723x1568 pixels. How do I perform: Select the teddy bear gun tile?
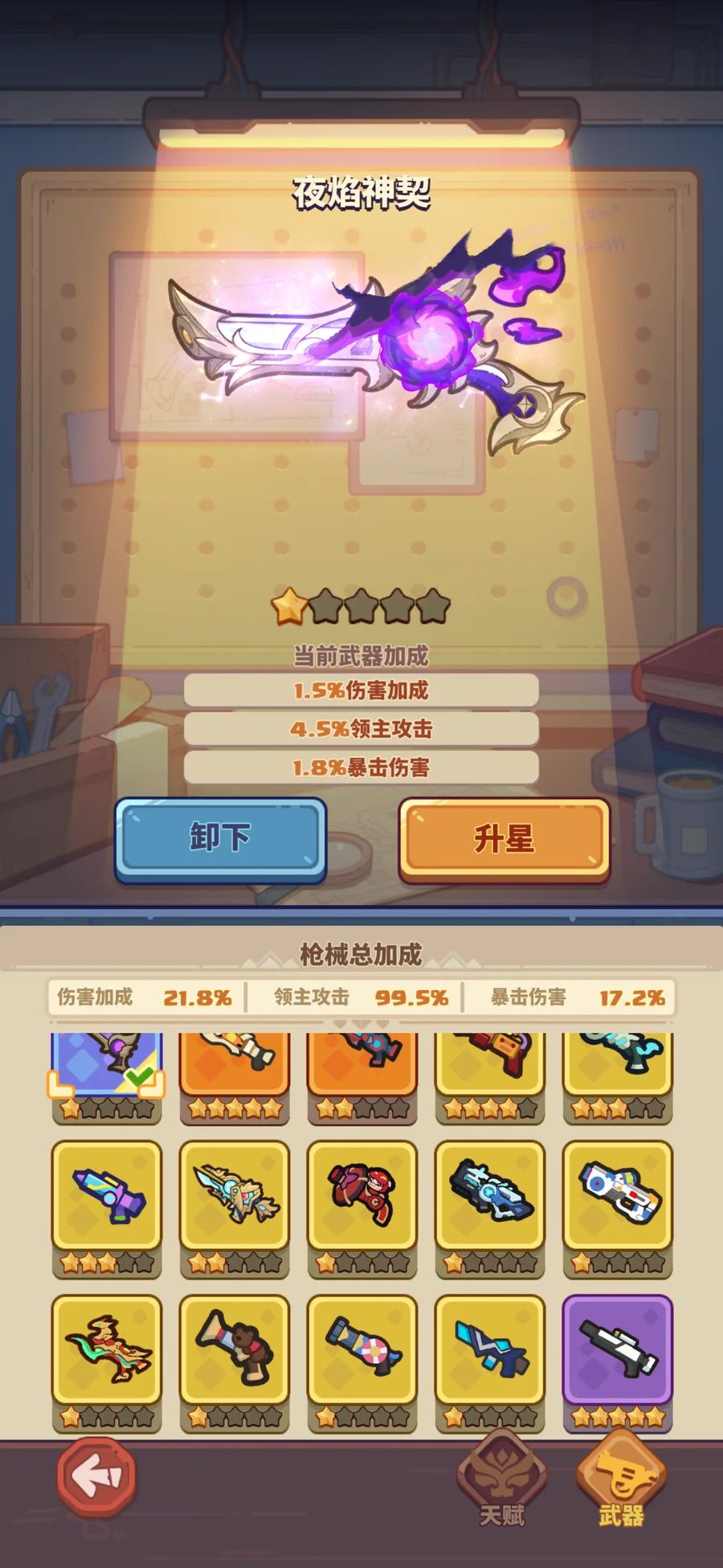point(235,1350)
